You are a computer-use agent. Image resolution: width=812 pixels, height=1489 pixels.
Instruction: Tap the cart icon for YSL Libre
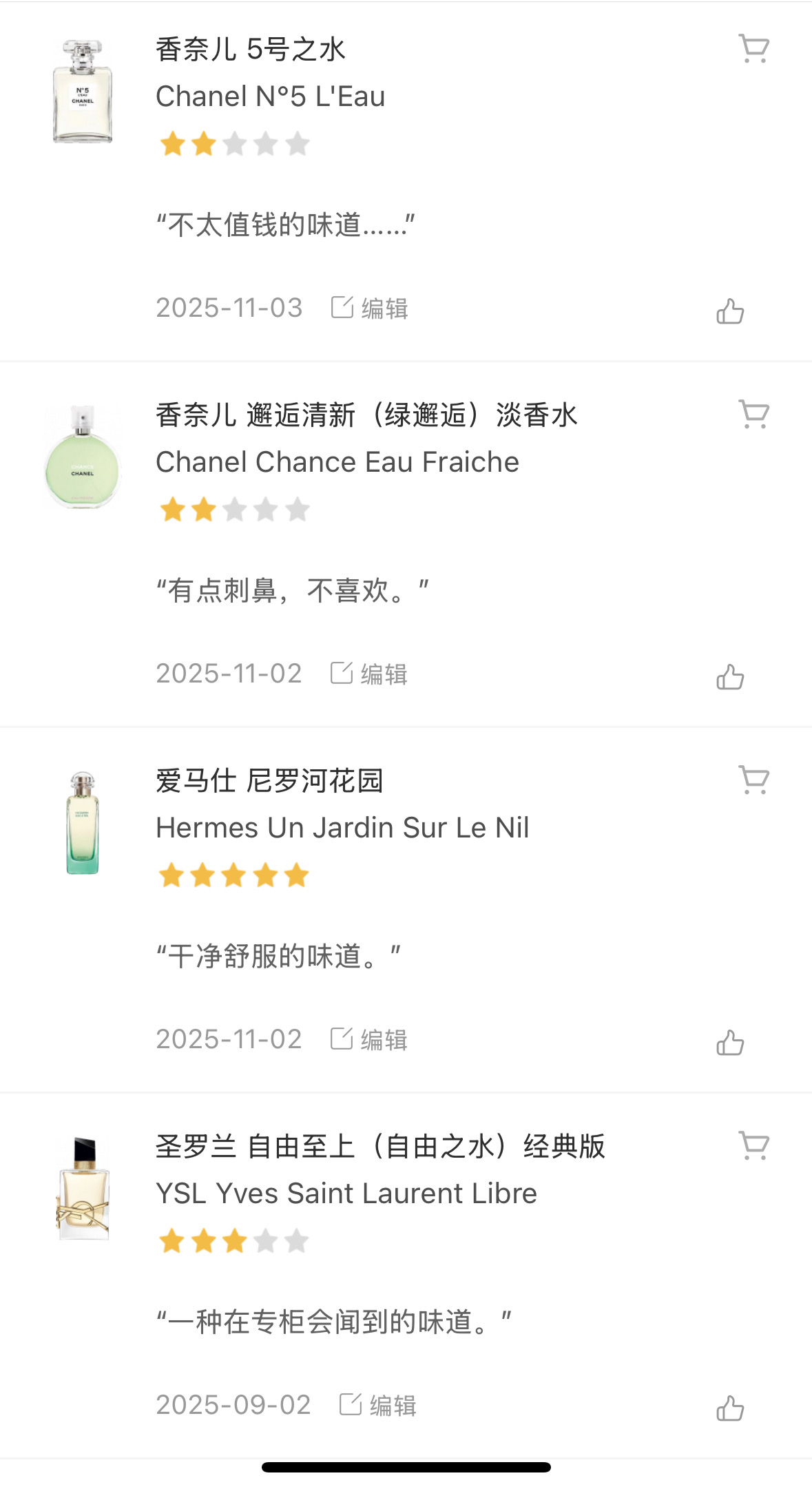753,1146
